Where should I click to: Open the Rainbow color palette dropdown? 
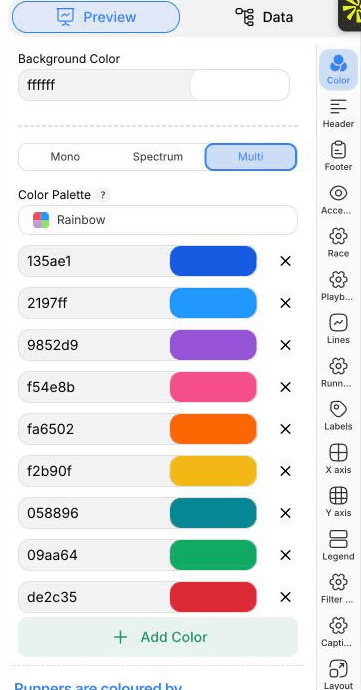point(158,220)
